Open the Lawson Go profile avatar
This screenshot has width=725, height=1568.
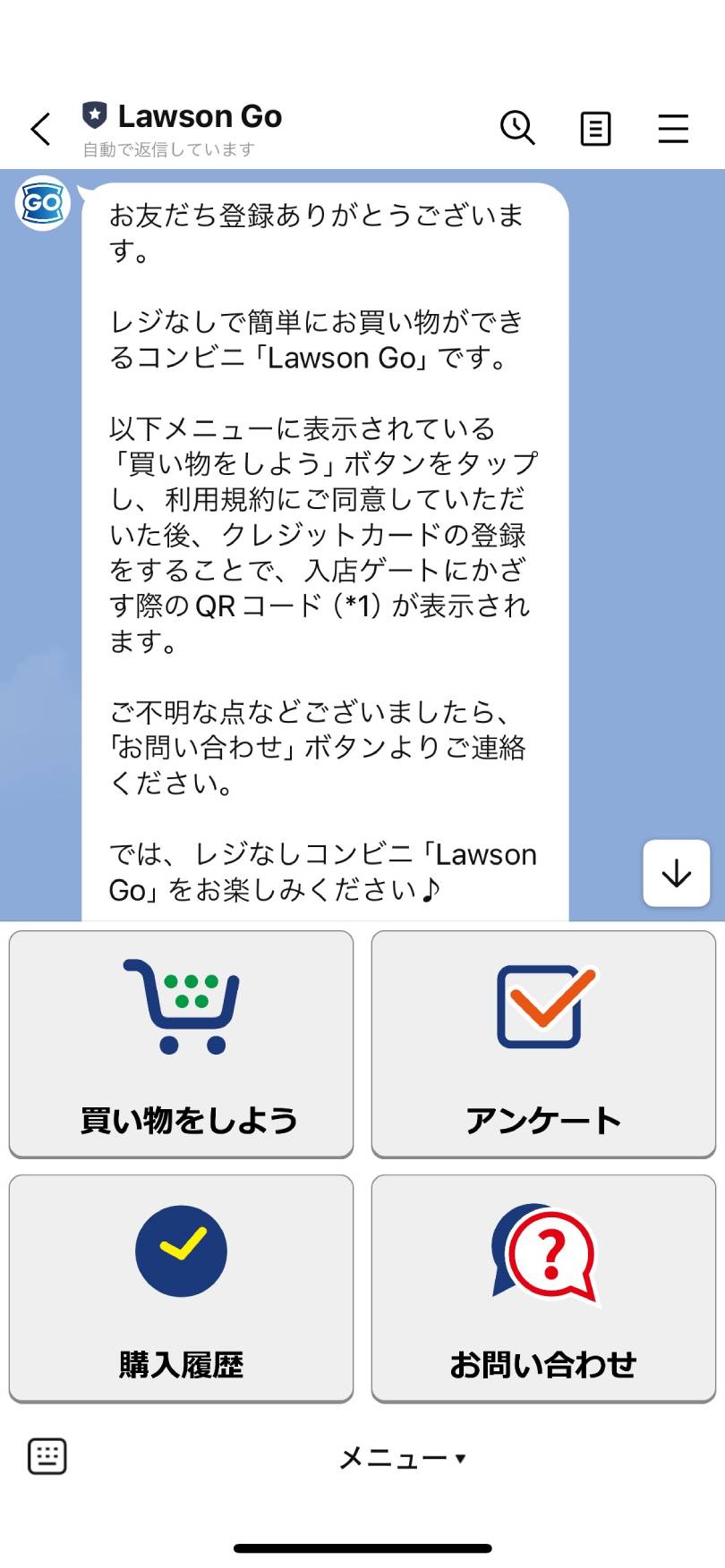(43, 203)
